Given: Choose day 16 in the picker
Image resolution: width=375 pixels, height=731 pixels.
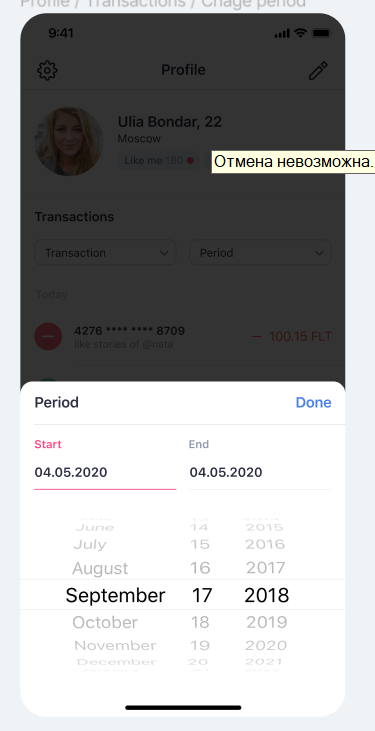Looking at the screenshot, I should [200, 568].
